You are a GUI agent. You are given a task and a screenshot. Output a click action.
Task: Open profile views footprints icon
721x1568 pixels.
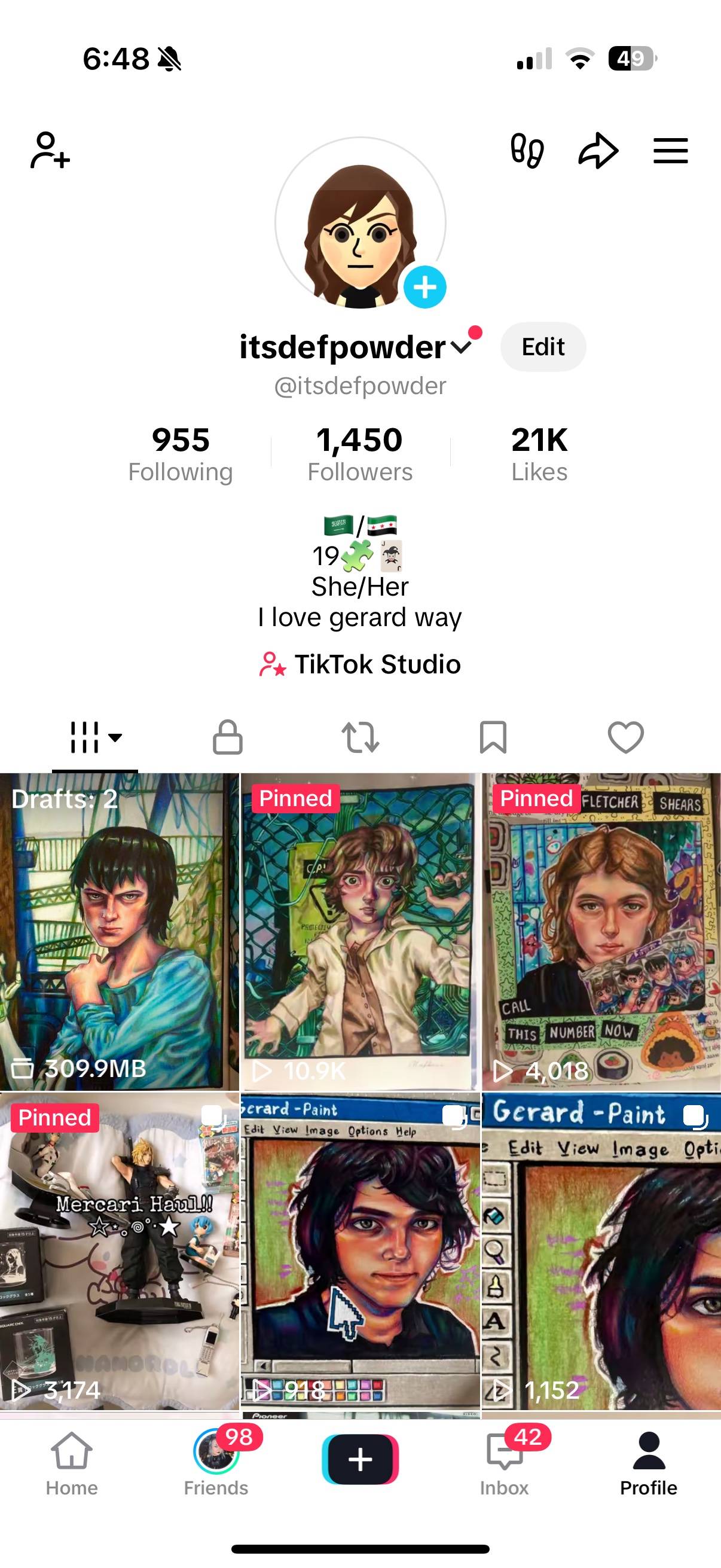pyautogui.click(x=527, y=150)
